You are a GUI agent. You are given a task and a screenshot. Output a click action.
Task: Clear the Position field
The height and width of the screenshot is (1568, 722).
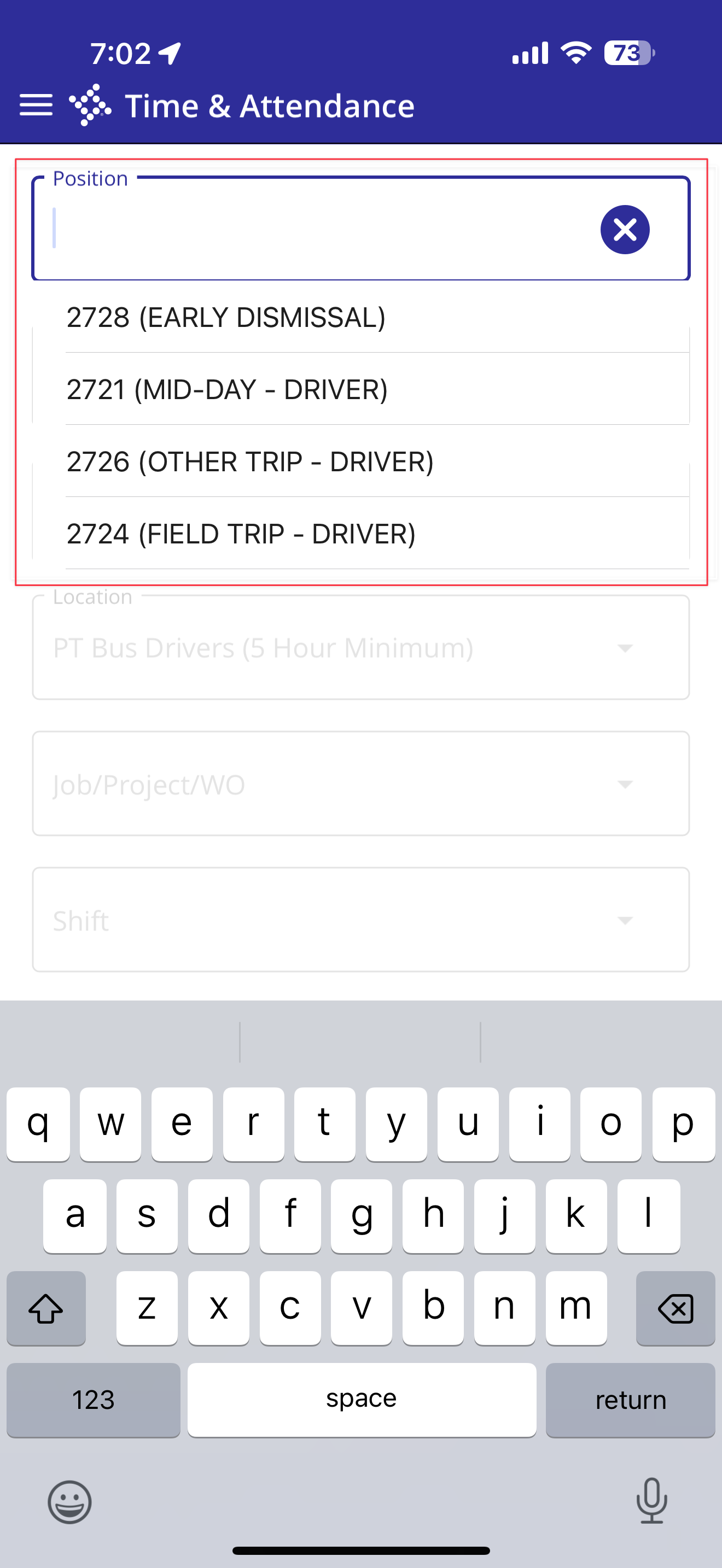pyautogui.click(x=625, y=230)
